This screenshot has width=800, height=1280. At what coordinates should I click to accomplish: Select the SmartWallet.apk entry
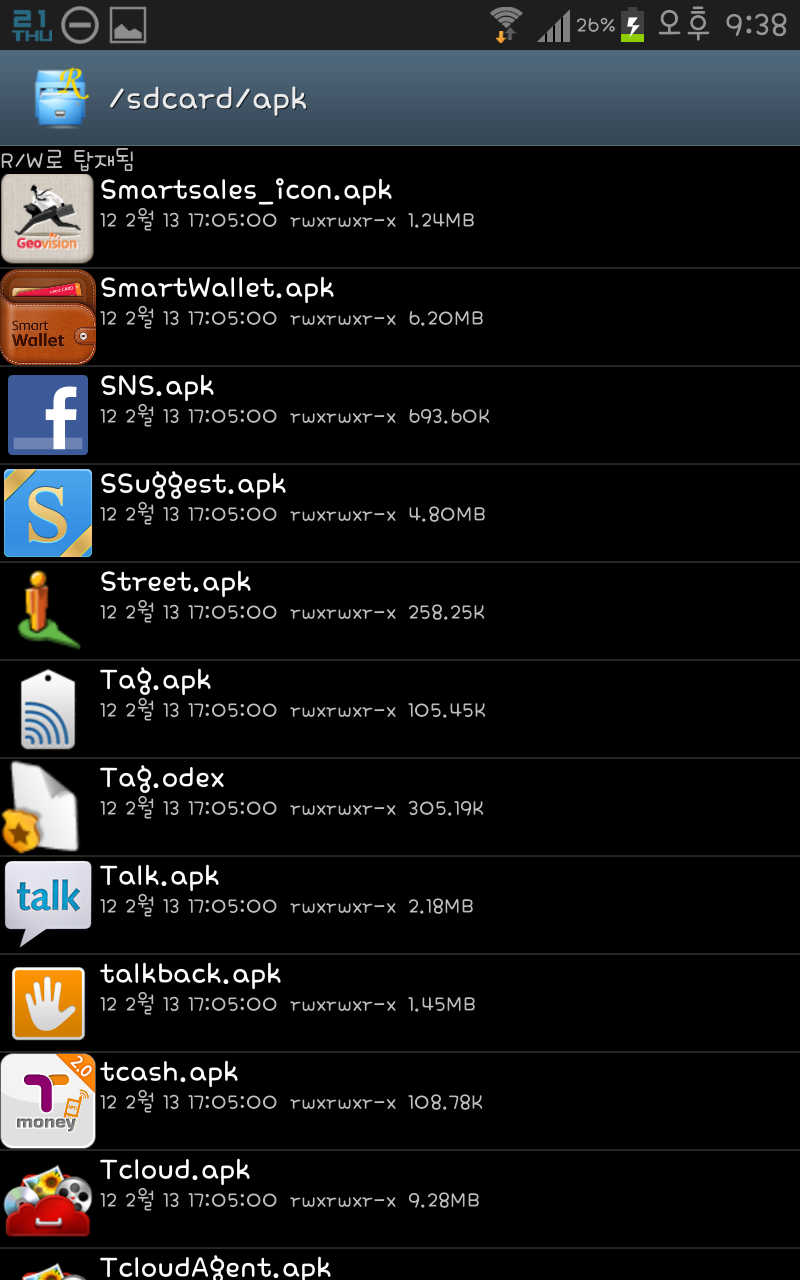(x=400, y=317)
